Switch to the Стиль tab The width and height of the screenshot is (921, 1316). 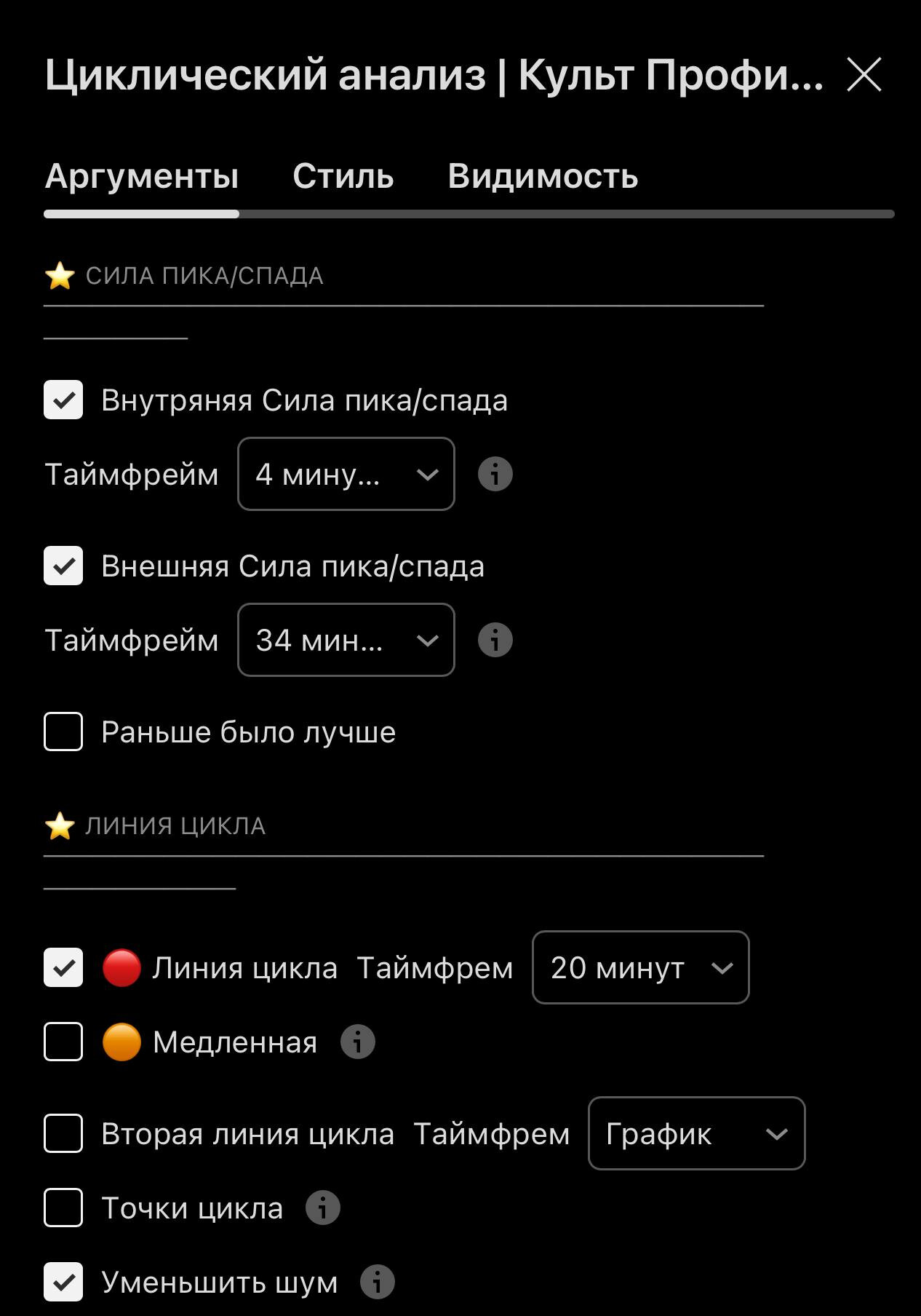click(343, 176)
